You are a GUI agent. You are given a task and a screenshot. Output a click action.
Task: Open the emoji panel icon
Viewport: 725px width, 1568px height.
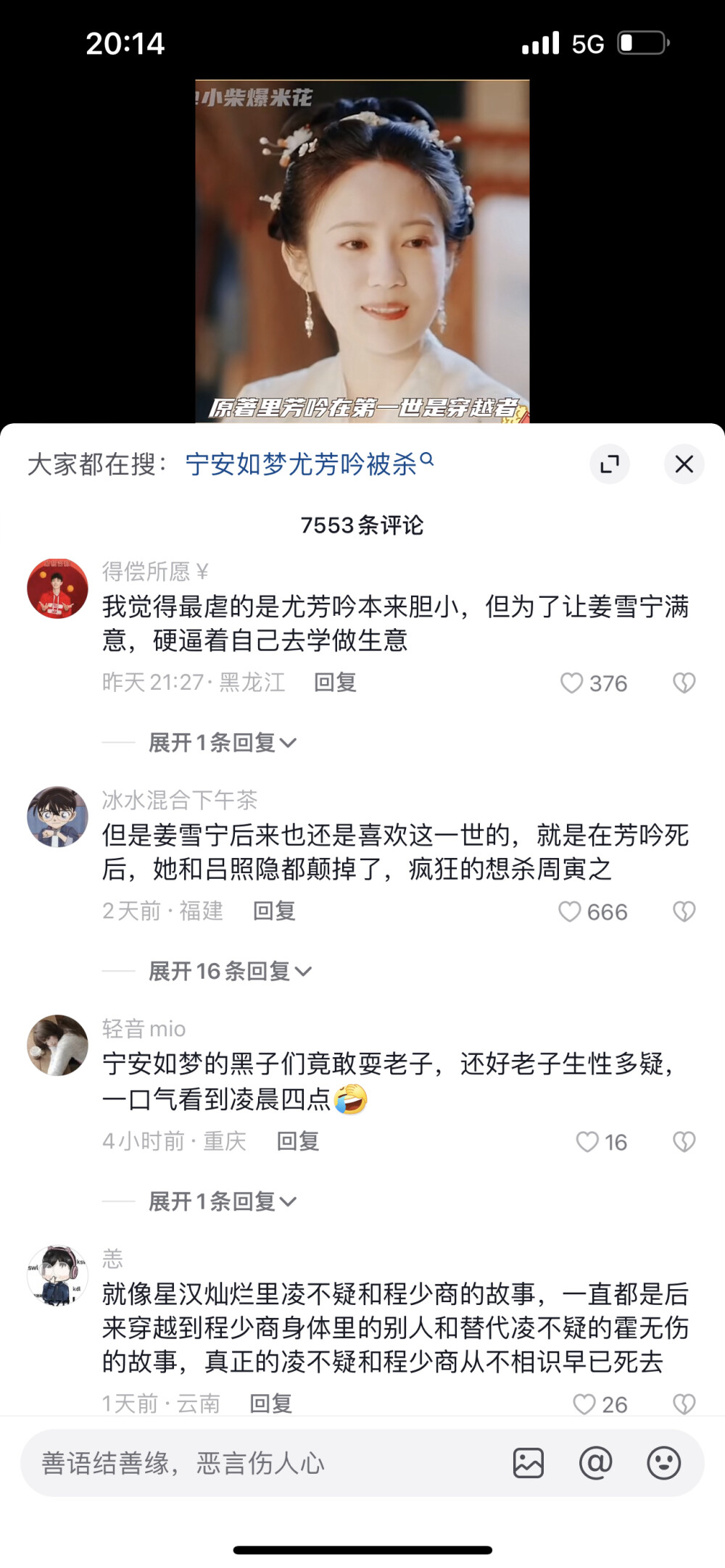coord(664,1463)
